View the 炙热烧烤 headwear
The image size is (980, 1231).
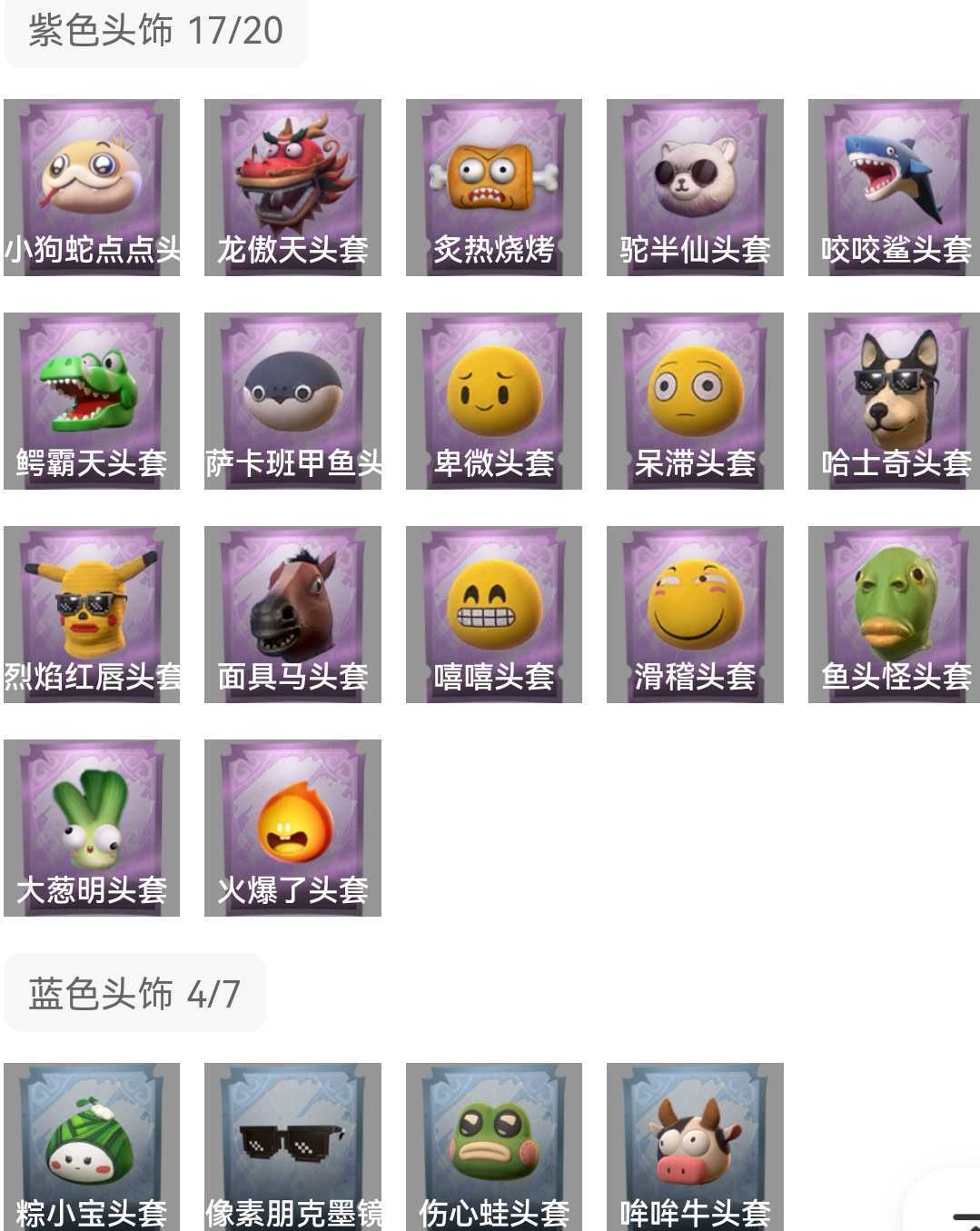(493, 187)
